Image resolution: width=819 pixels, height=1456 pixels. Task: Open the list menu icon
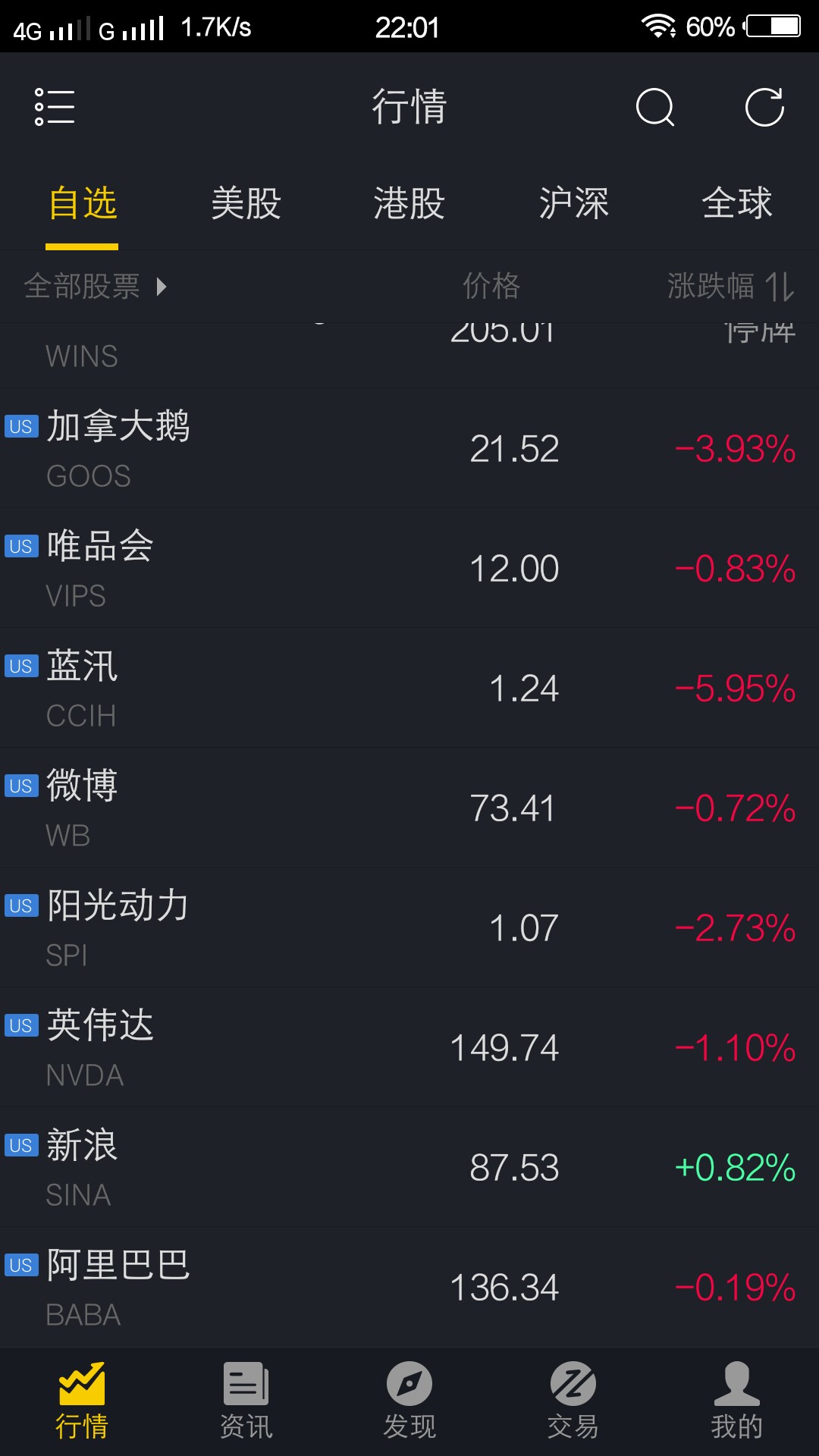(55, 107)
